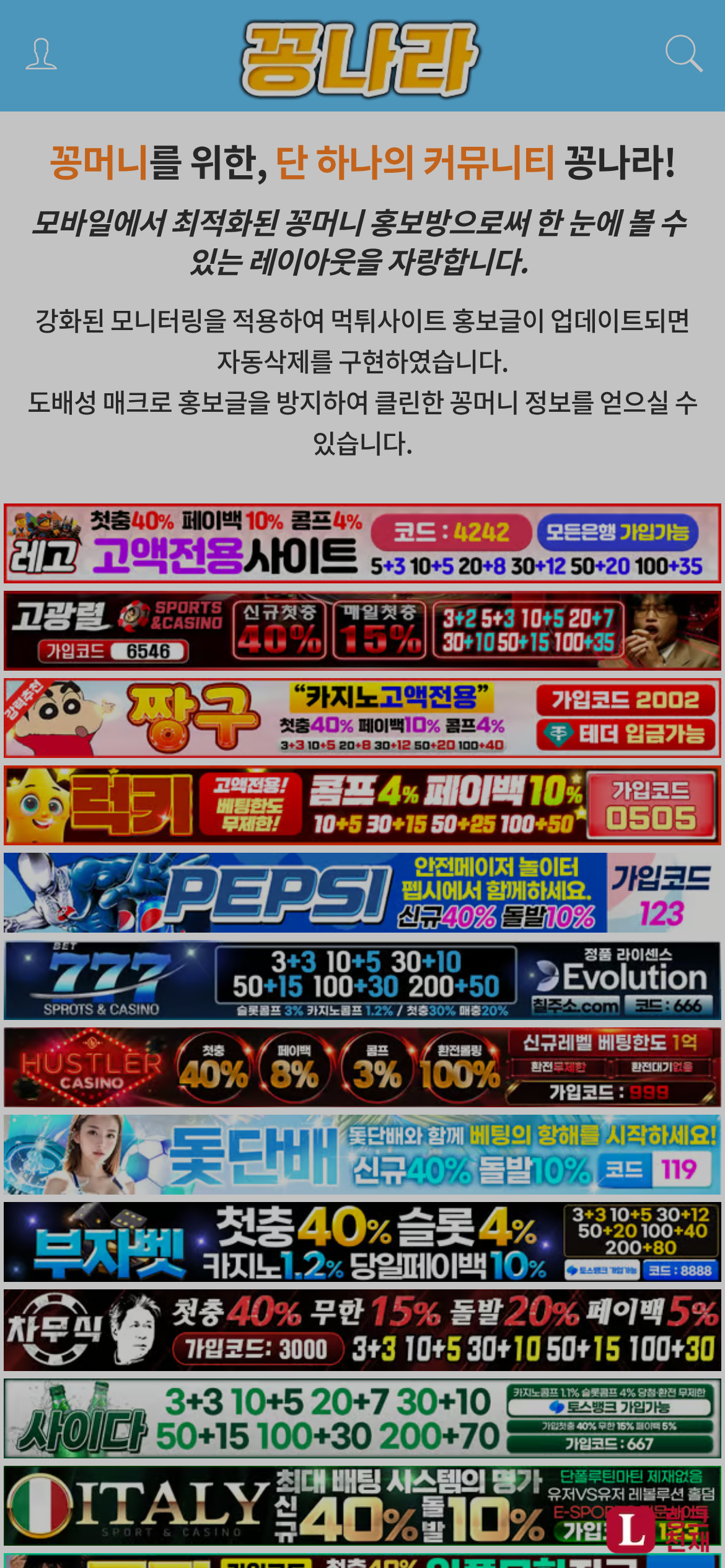Viewport: 725px width, 1568px height.
Task: Open the user profile icon
Action: click(x=41, y=54)
